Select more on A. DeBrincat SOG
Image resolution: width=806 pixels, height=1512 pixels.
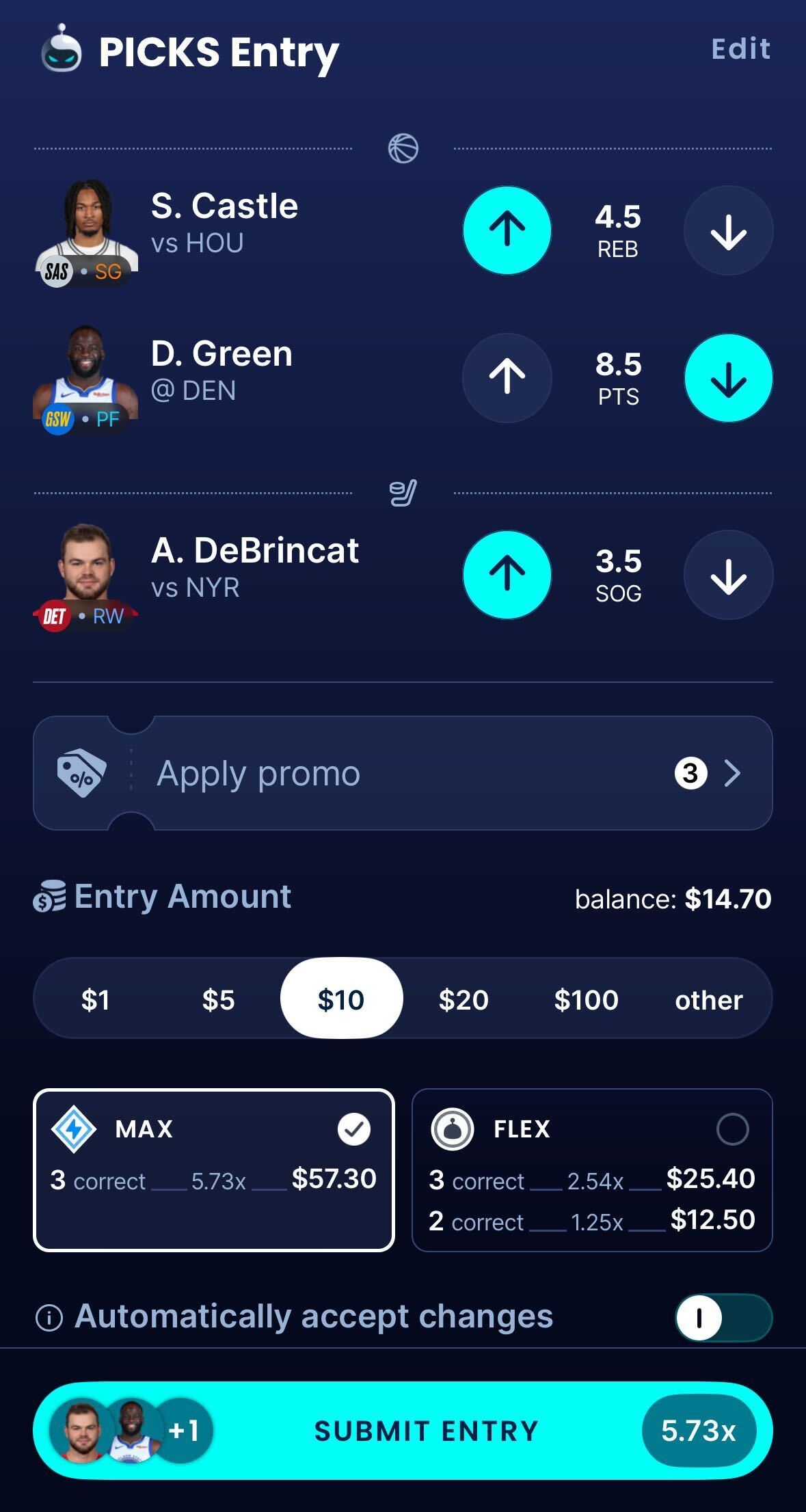[x=507, y=575]
